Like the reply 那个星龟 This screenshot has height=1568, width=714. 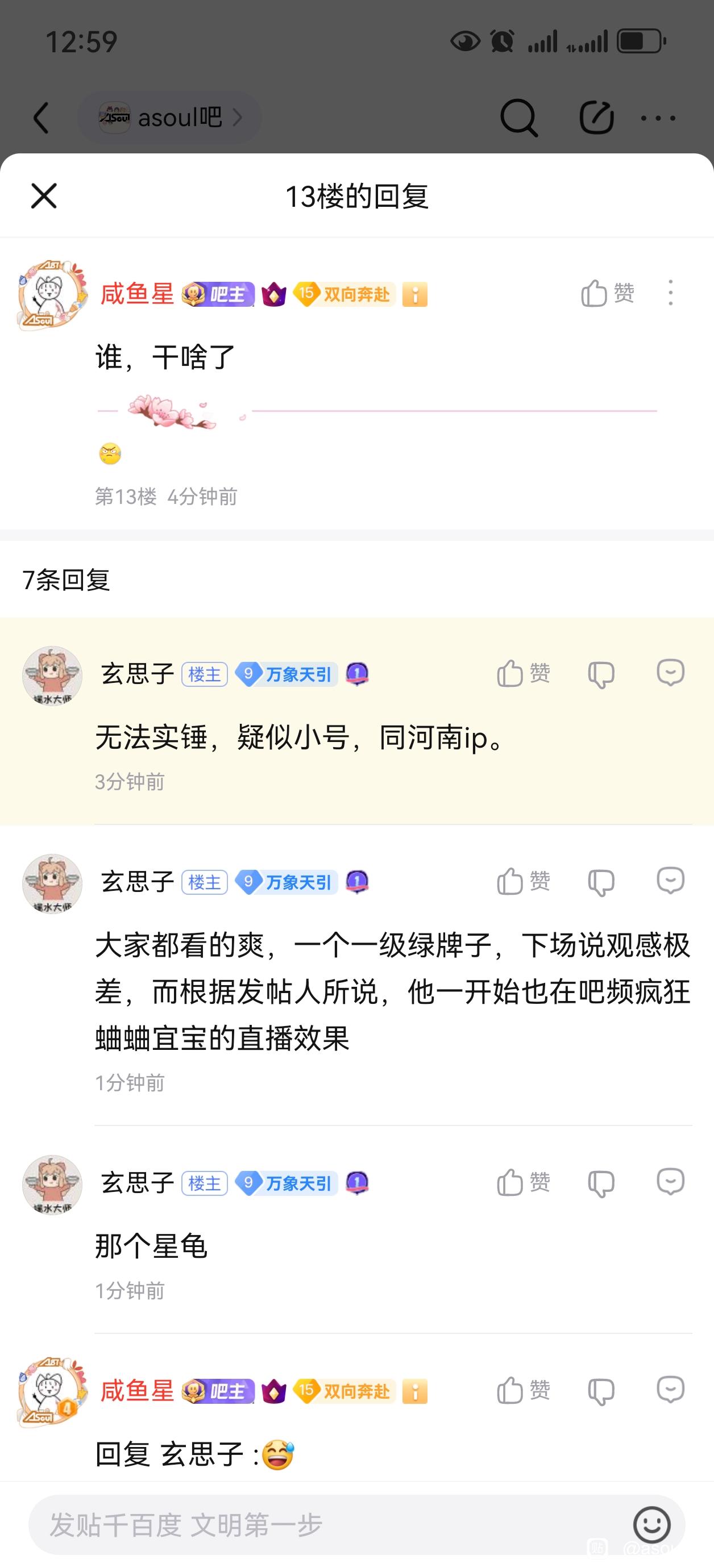pos(524,1182)
